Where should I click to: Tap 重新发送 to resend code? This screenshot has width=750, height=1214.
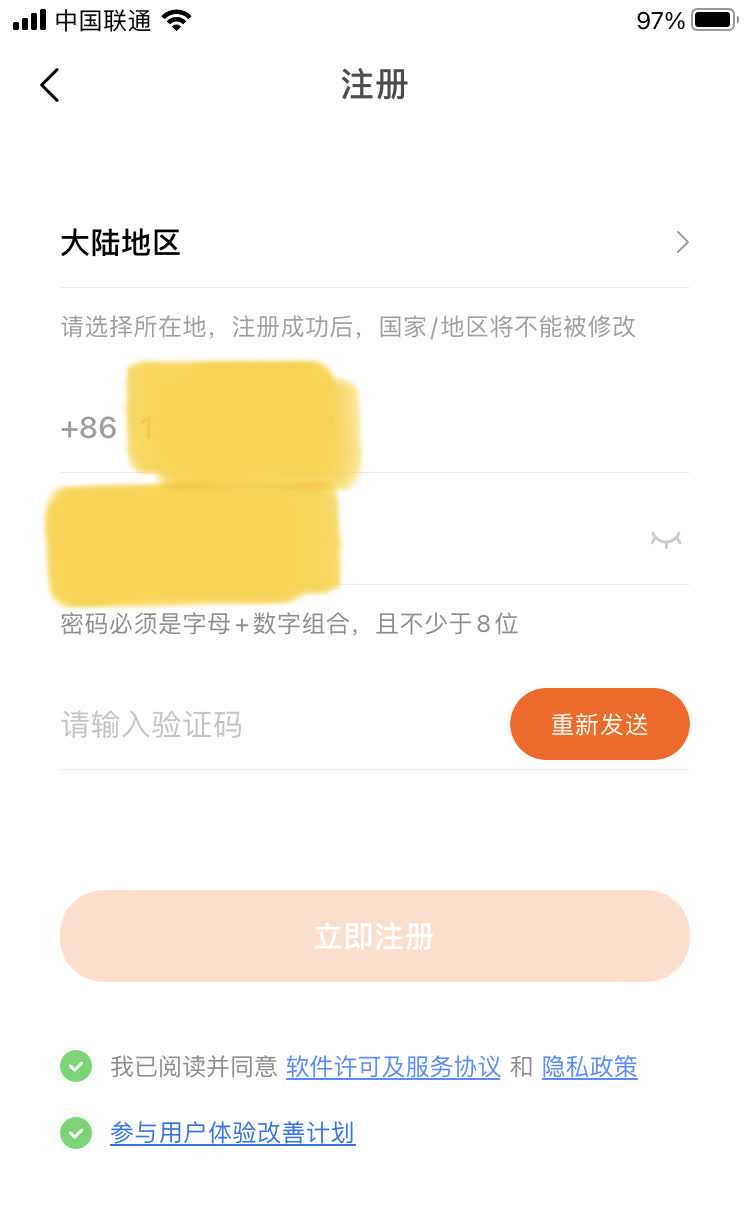(599, 725)
